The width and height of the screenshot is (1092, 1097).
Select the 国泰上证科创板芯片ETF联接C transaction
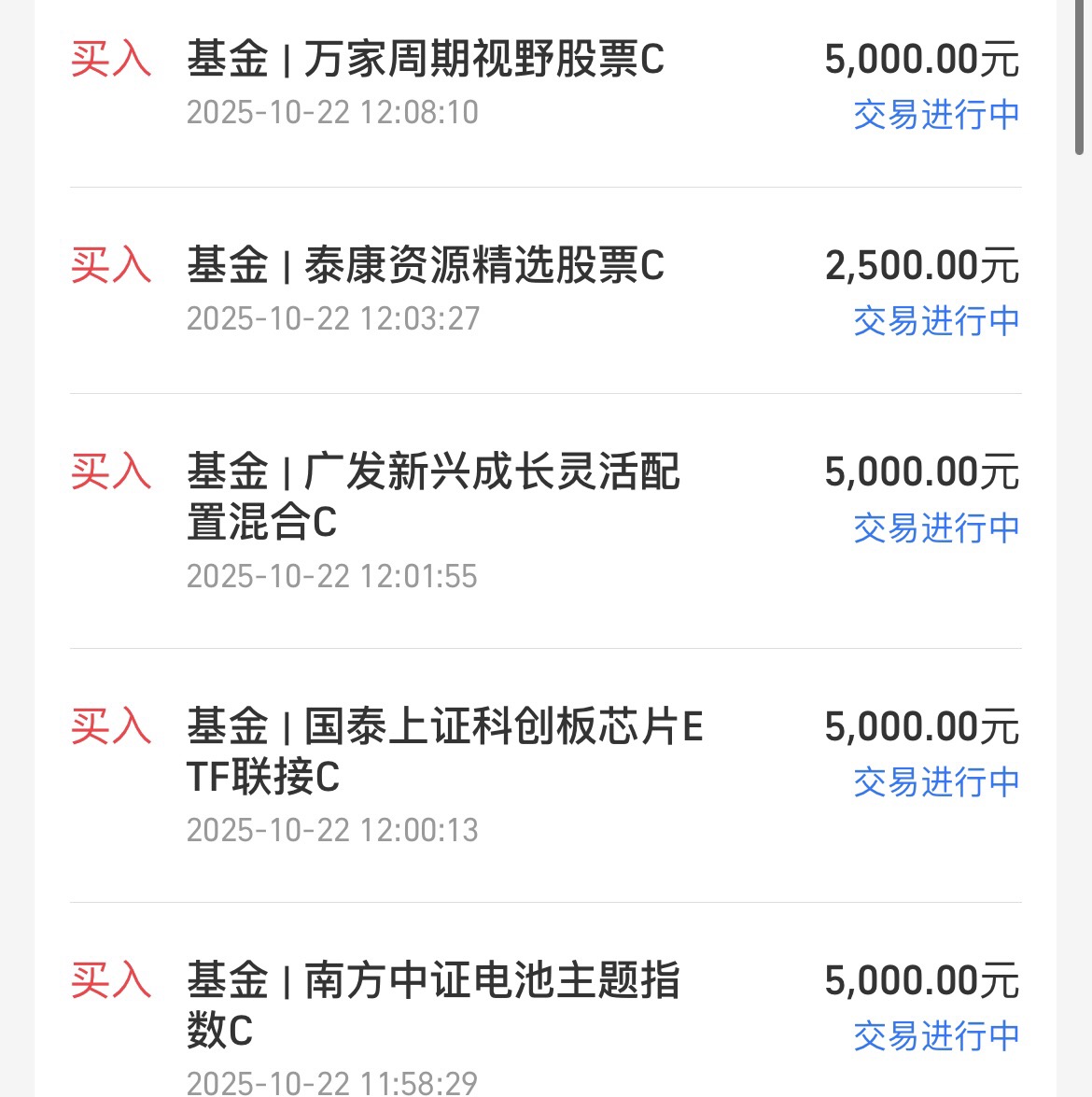pyautogui.click(x=444, y=752)
